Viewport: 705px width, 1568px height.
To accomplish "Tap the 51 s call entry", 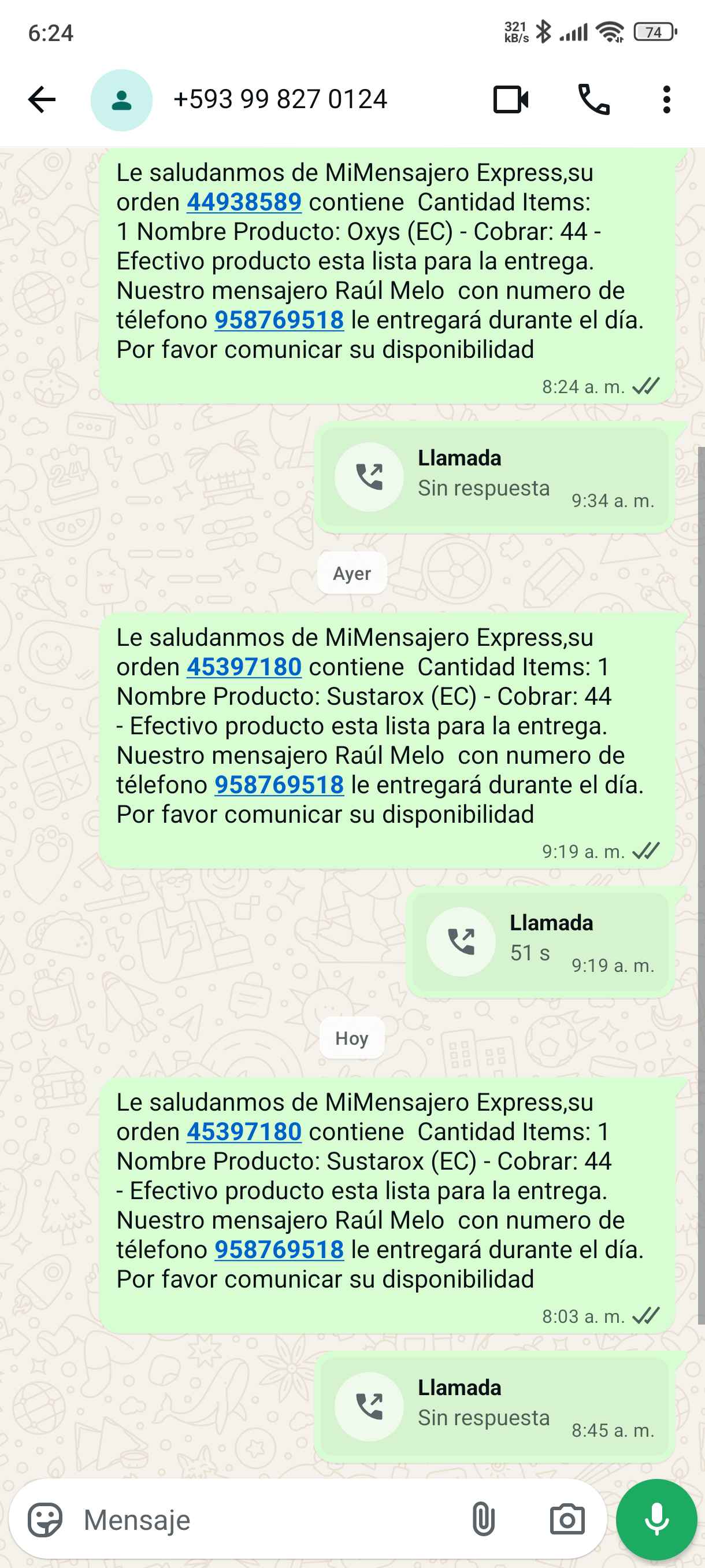I will click(540, 941).
